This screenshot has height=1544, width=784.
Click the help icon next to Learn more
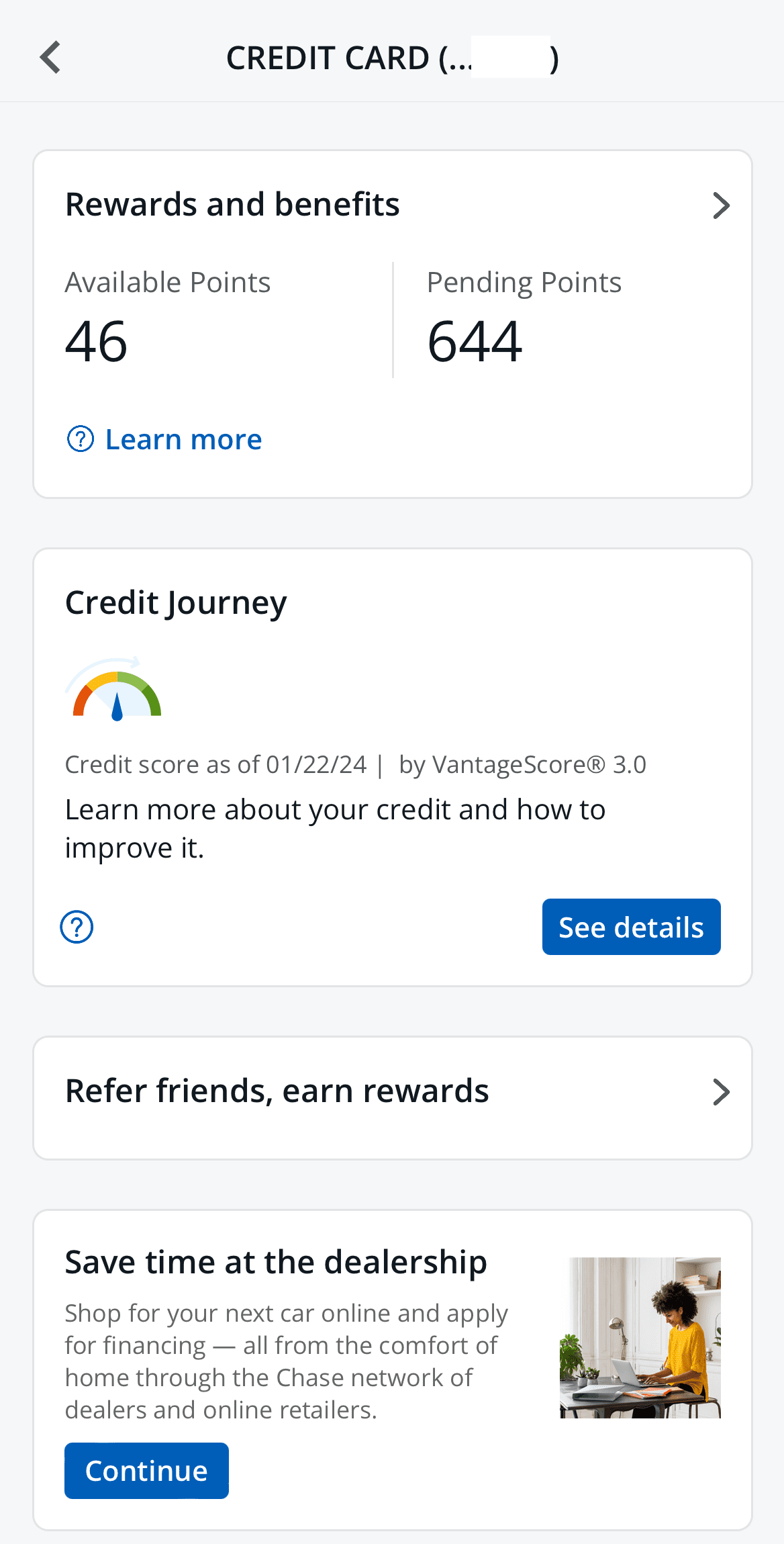click(79, 439)
